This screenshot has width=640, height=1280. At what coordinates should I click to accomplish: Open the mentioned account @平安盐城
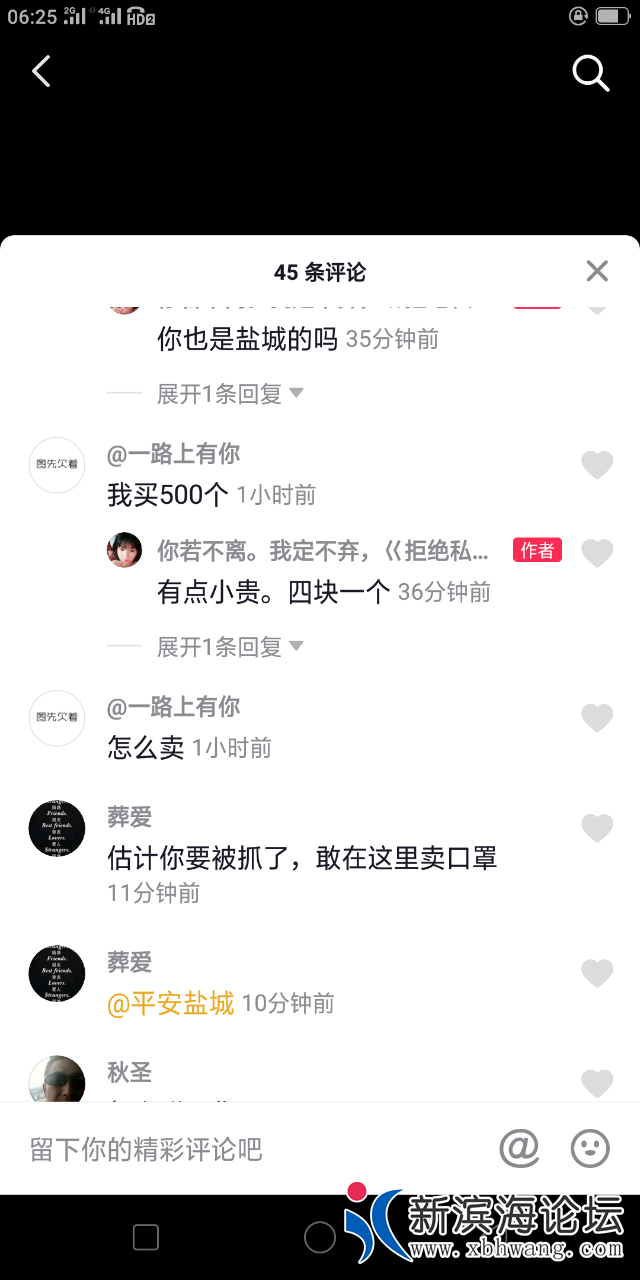pos(171,1003)
